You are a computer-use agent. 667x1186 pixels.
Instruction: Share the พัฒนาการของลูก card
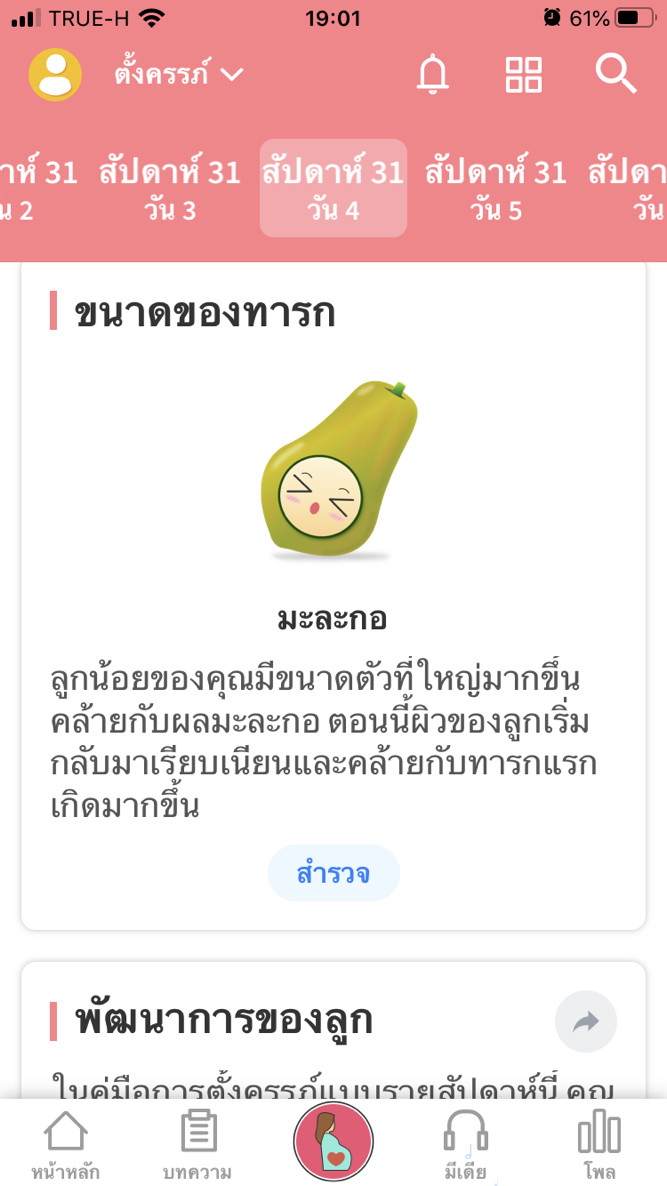[586, 1021]
